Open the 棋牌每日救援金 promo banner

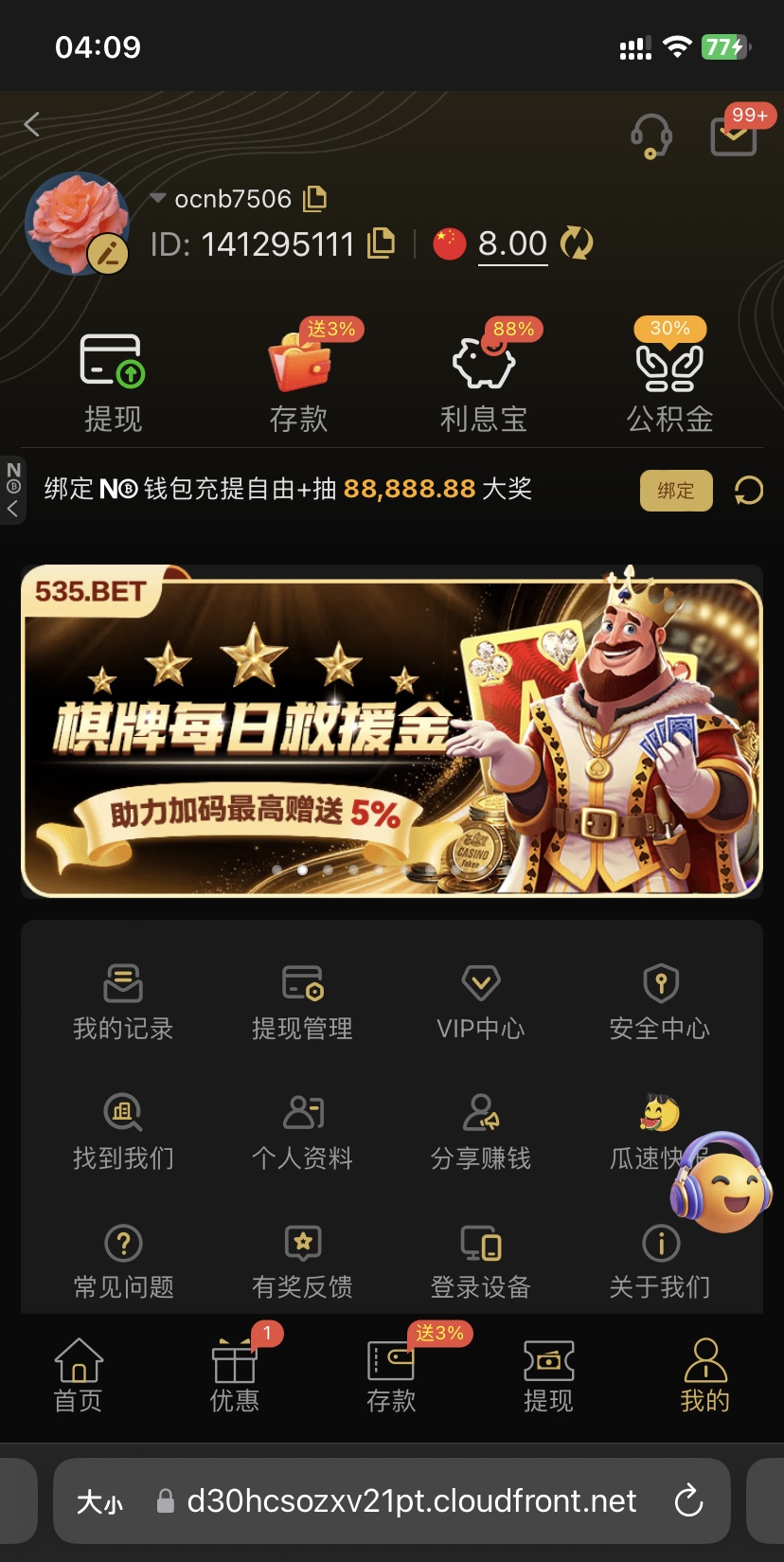point(392,731)
